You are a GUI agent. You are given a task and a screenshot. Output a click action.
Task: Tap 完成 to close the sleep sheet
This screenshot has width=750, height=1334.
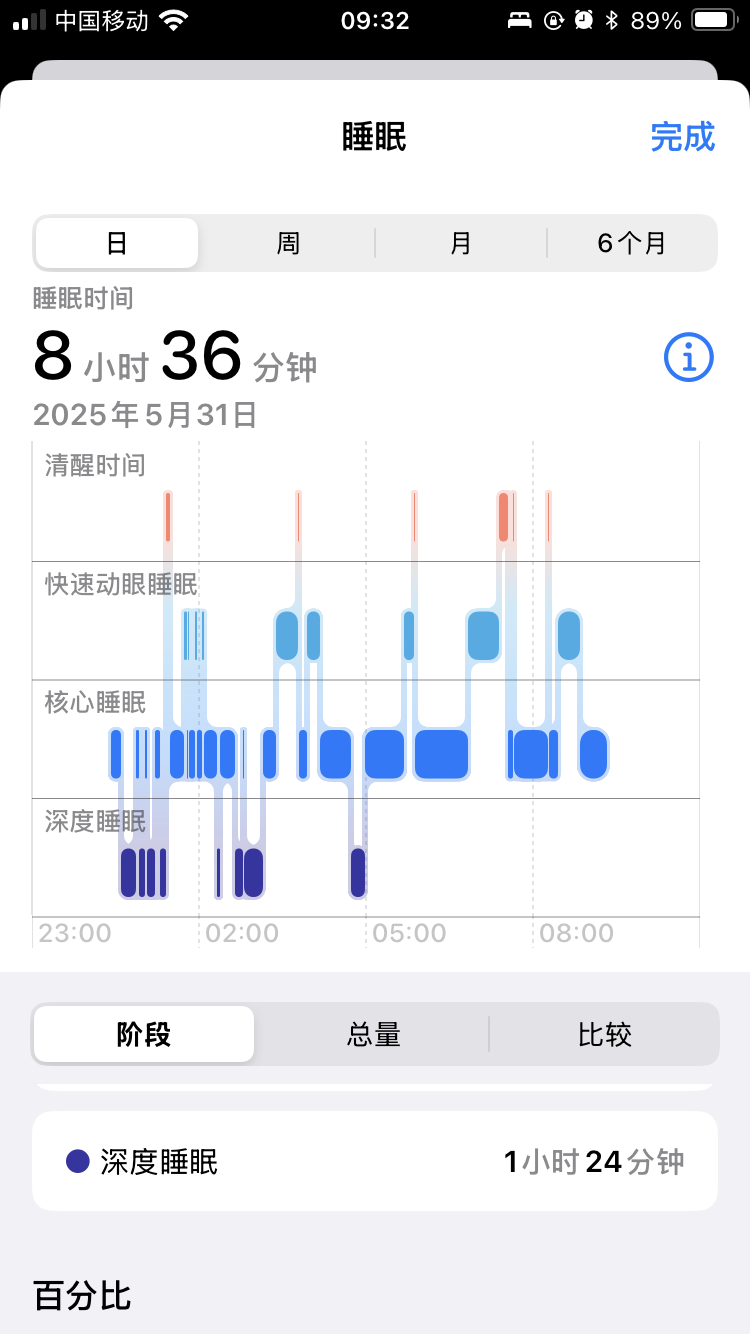pyautogui.click(x=683, y=136)
